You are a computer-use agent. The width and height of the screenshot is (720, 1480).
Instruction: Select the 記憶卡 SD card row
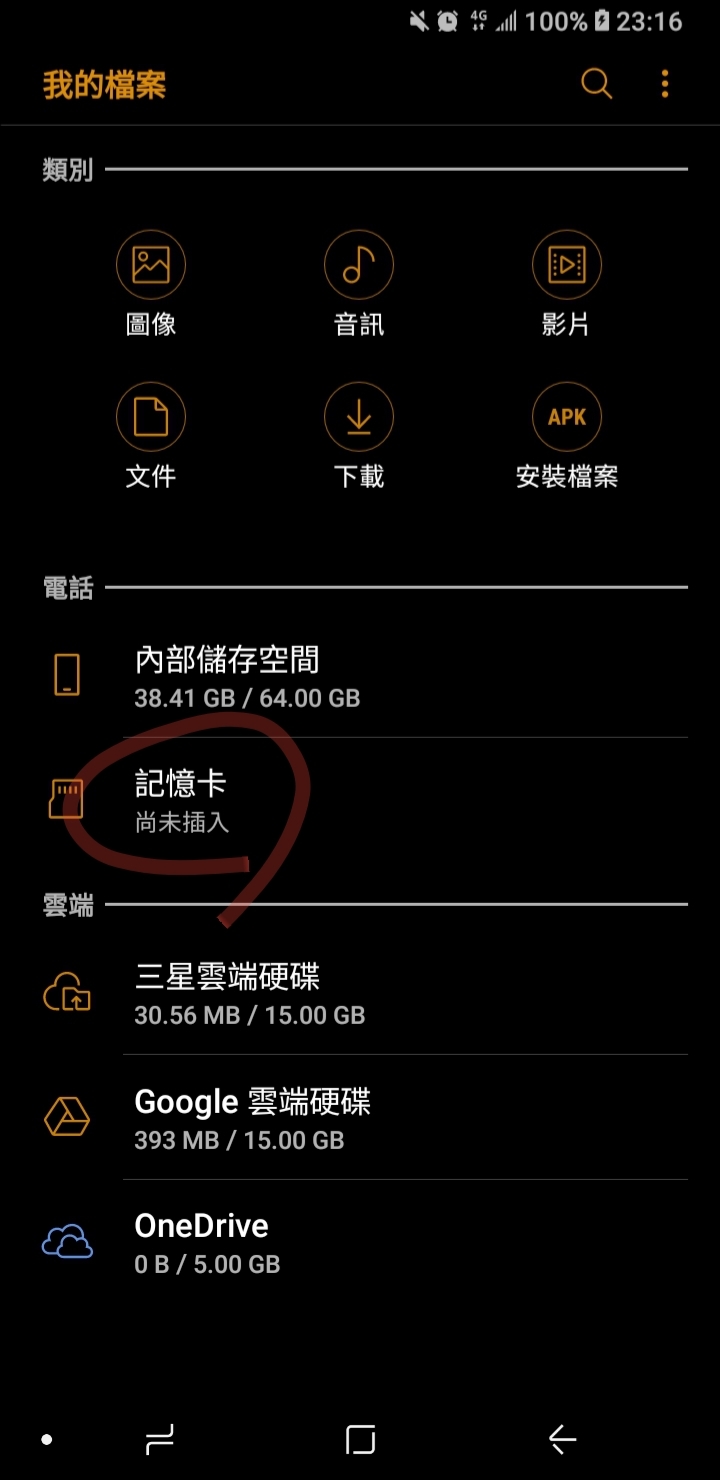(360, 800)
